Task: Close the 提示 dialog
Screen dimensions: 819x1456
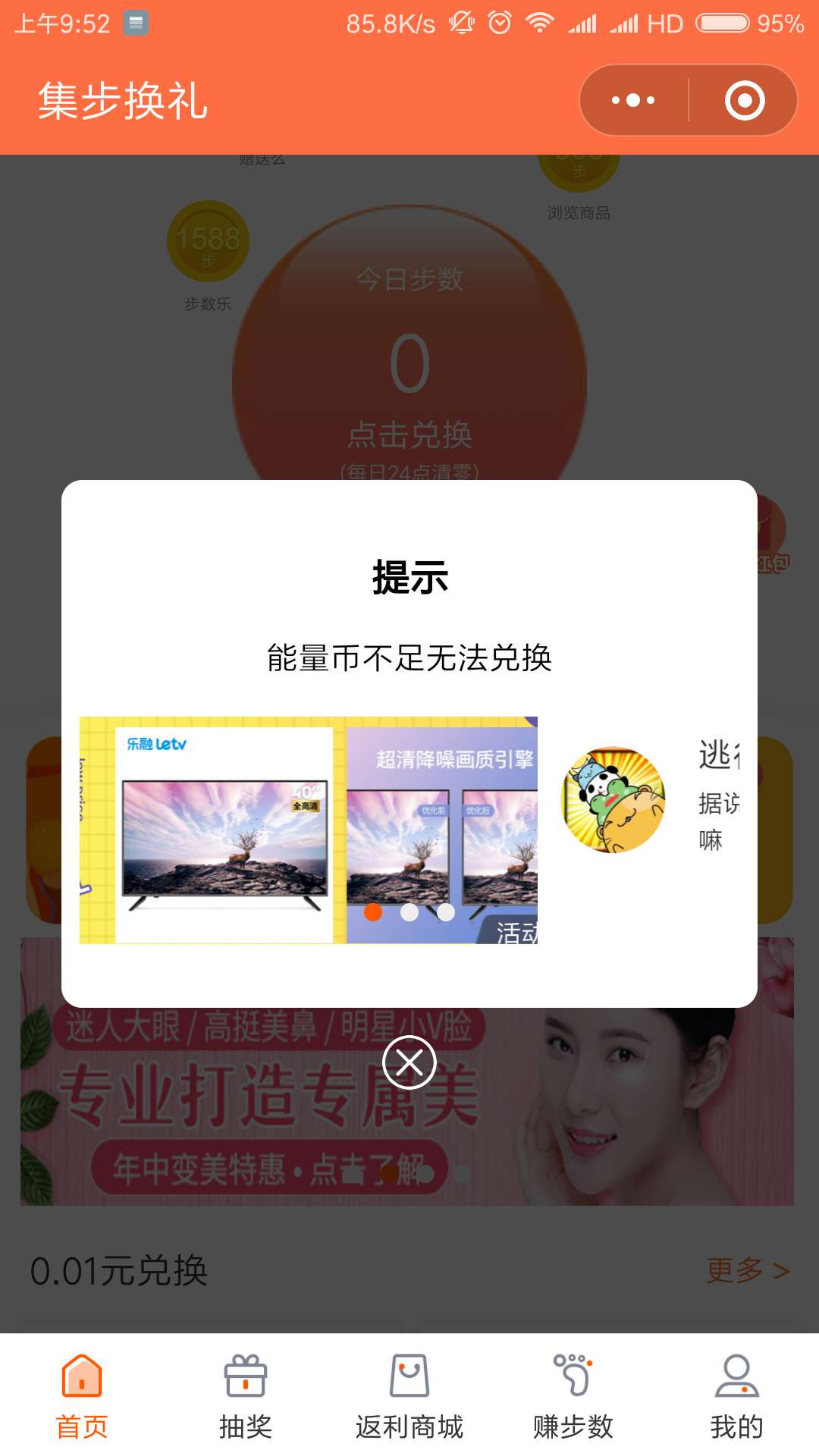Action: tap(409, 1062)
